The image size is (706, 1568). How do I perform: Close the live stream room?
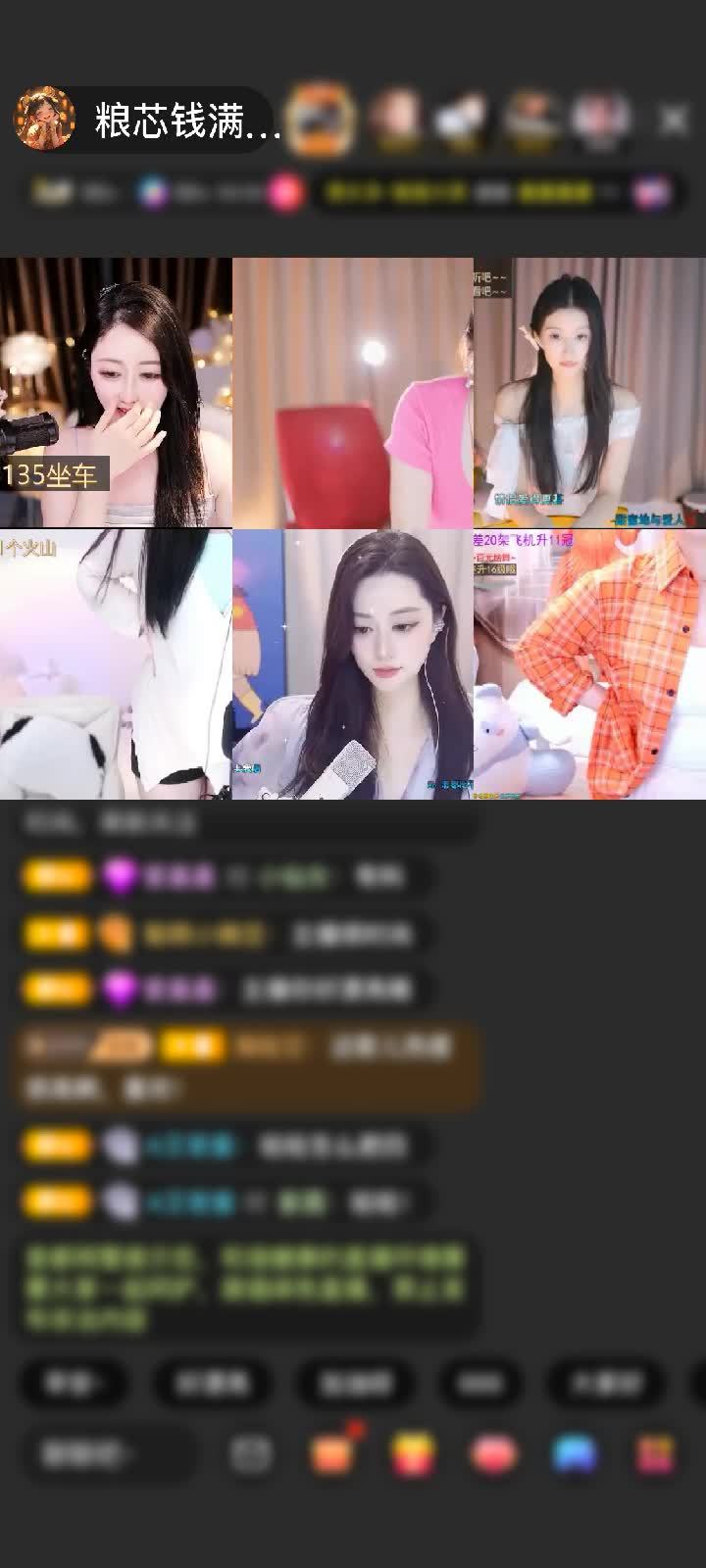(x=673, y=120)
